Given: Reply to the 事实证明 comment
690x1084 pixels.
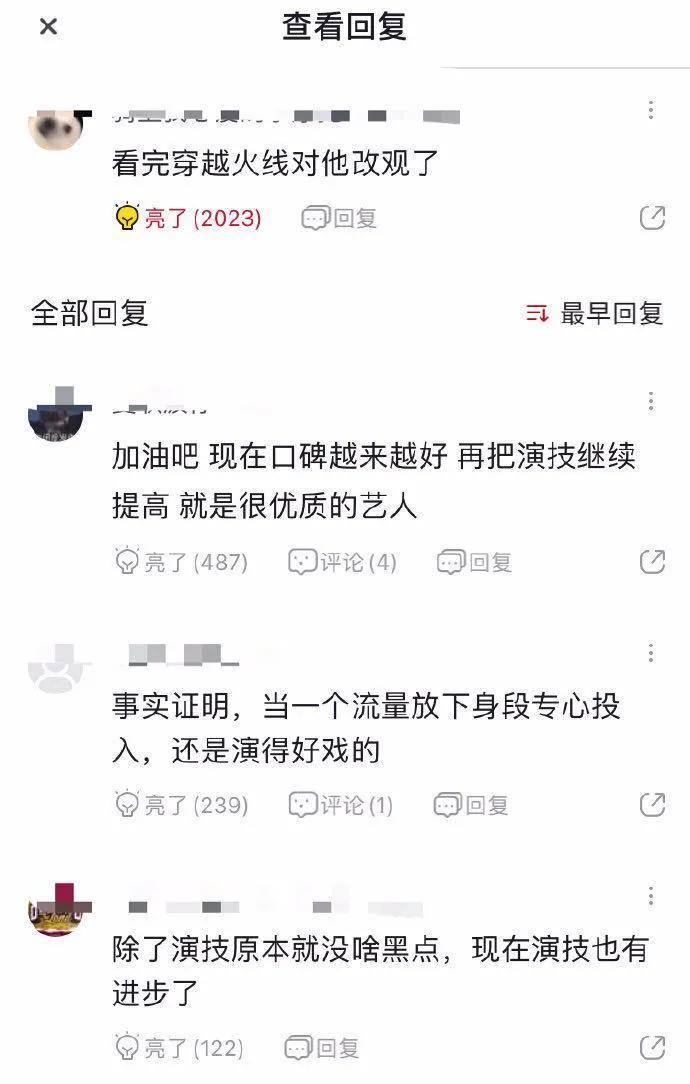Looking at the screenshot, I should click(x=472, y=804).
